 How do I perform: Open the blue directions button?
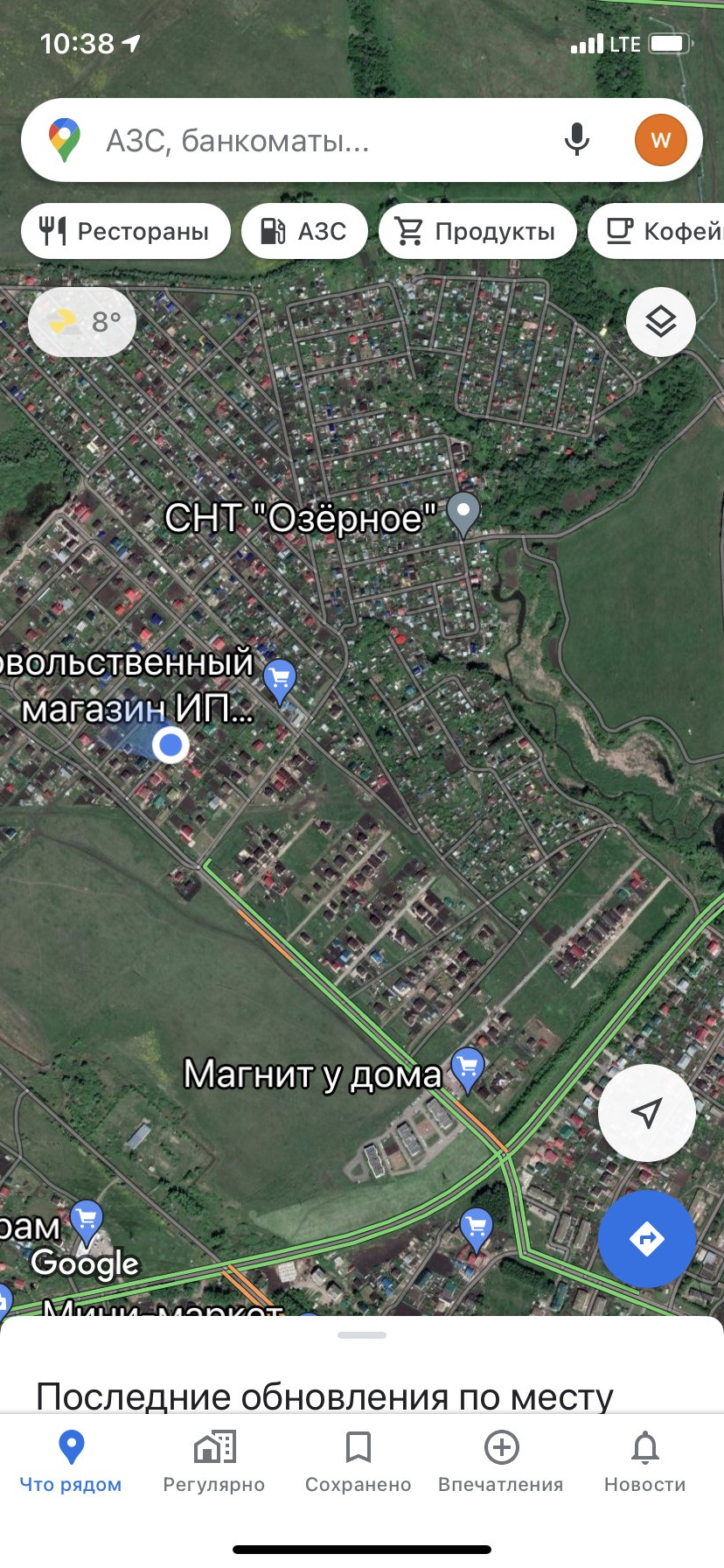[646, 1238]
